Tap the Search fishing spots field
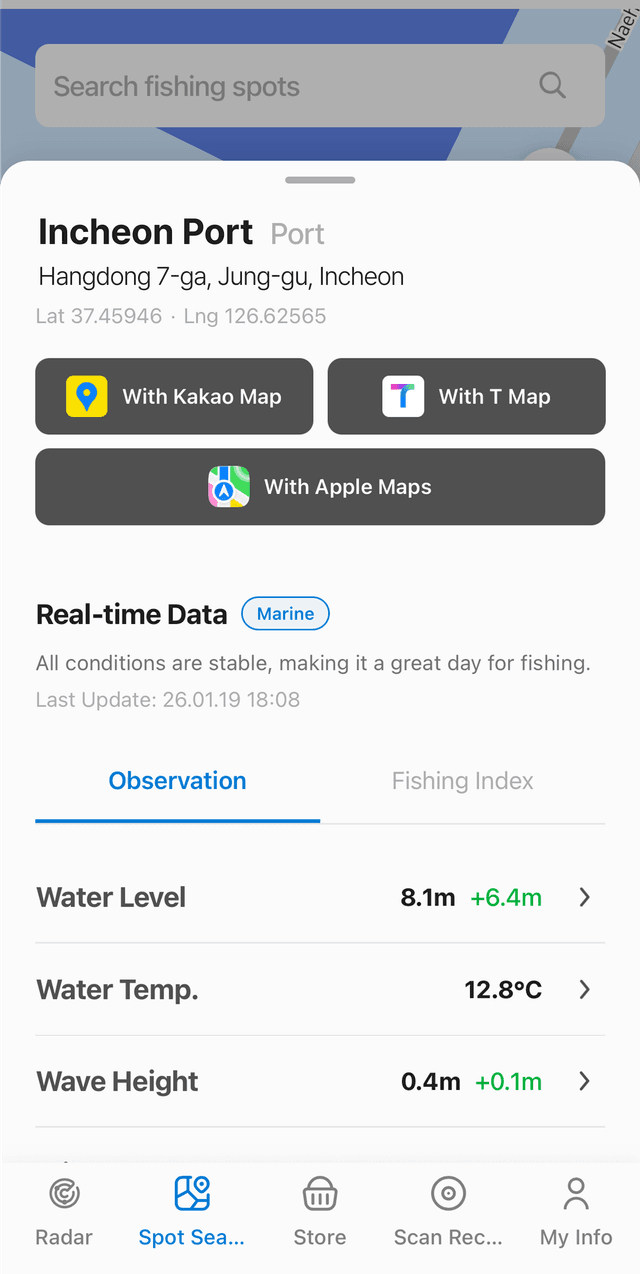 pos(290,86)
